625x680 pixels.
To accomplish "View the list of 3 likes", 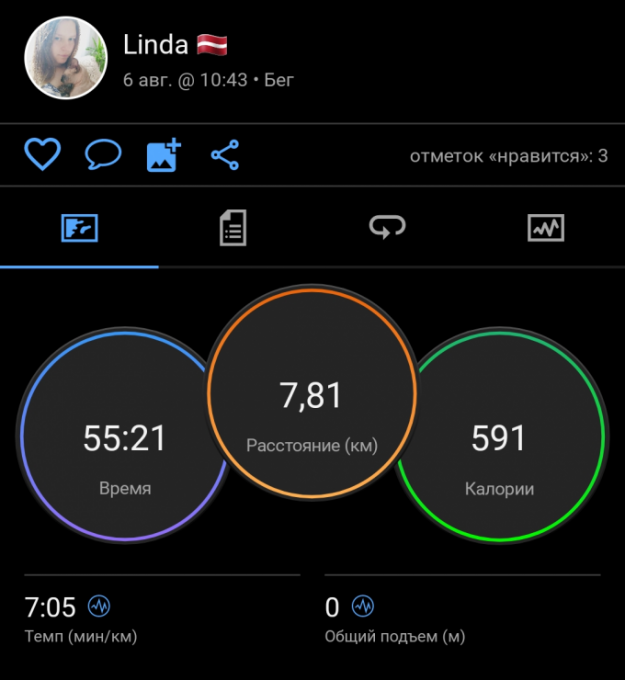I will tap(508, 156).
